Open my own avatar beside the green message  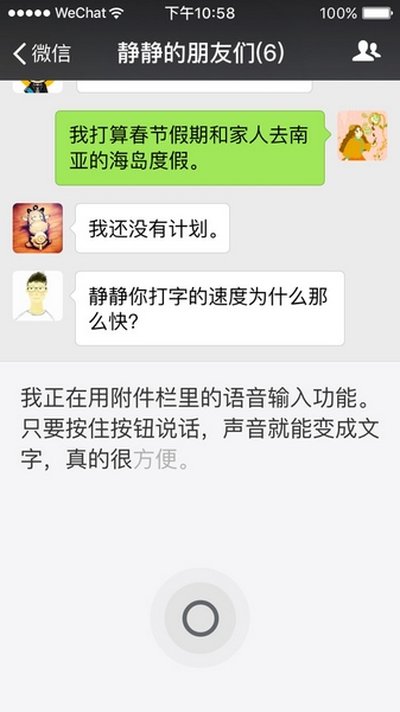362,136
